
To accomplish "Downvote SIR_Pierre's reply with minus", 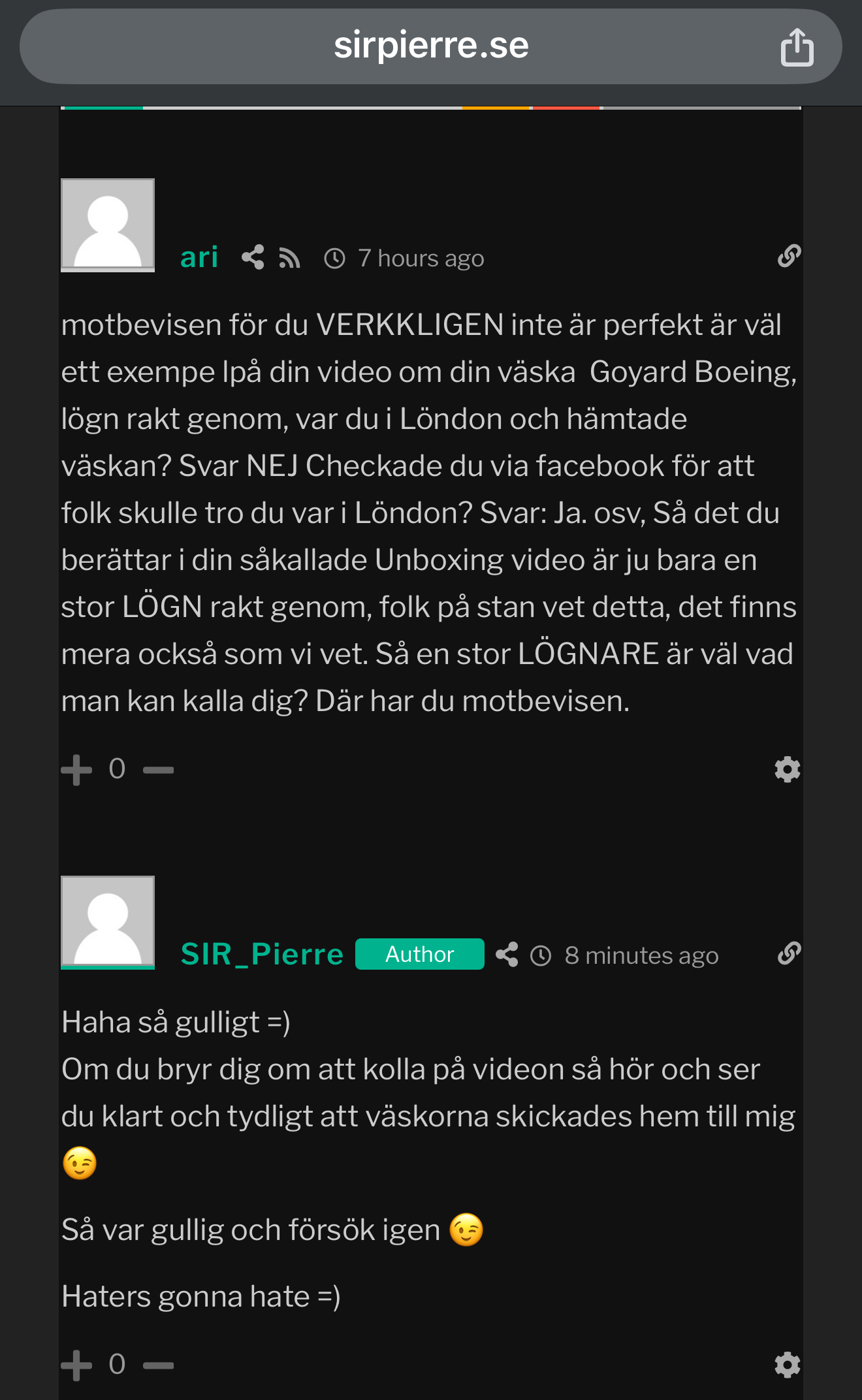I will point(158,1365).
